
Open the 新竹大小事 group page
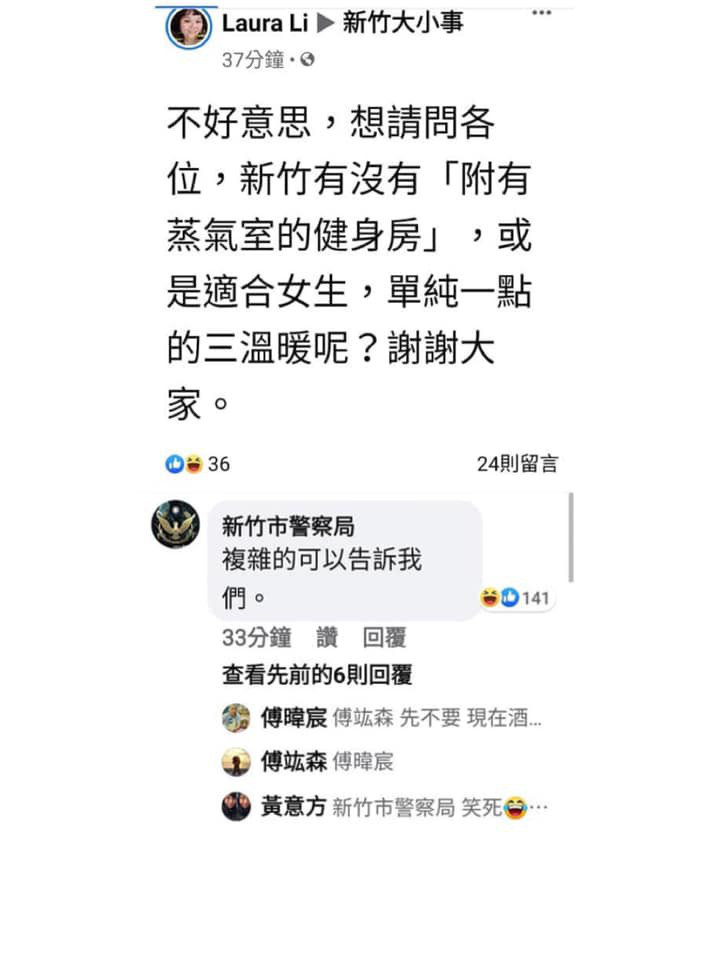pyautogui.click(x=403, y=23)
